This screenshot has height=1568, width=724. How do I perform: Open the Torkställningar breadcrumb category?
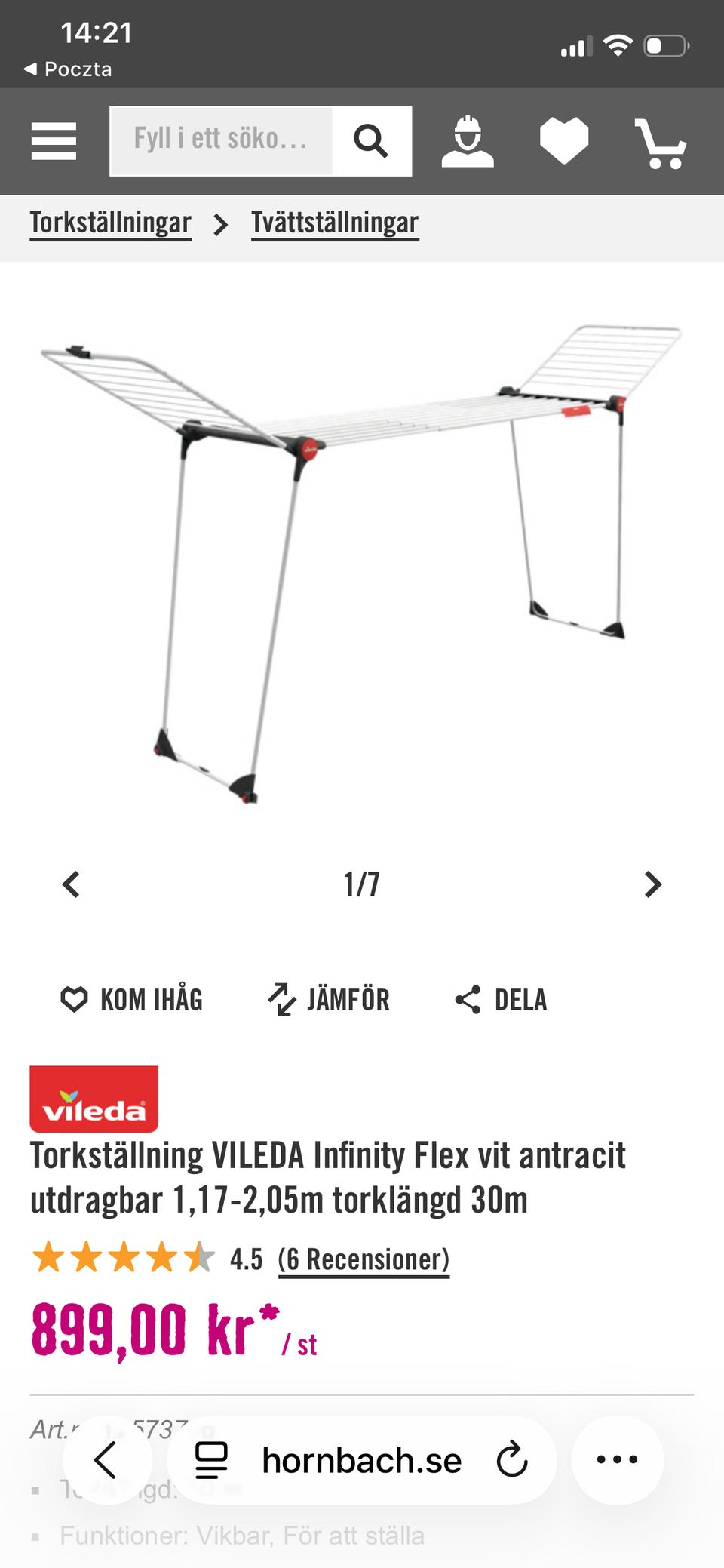click(110, 222)
